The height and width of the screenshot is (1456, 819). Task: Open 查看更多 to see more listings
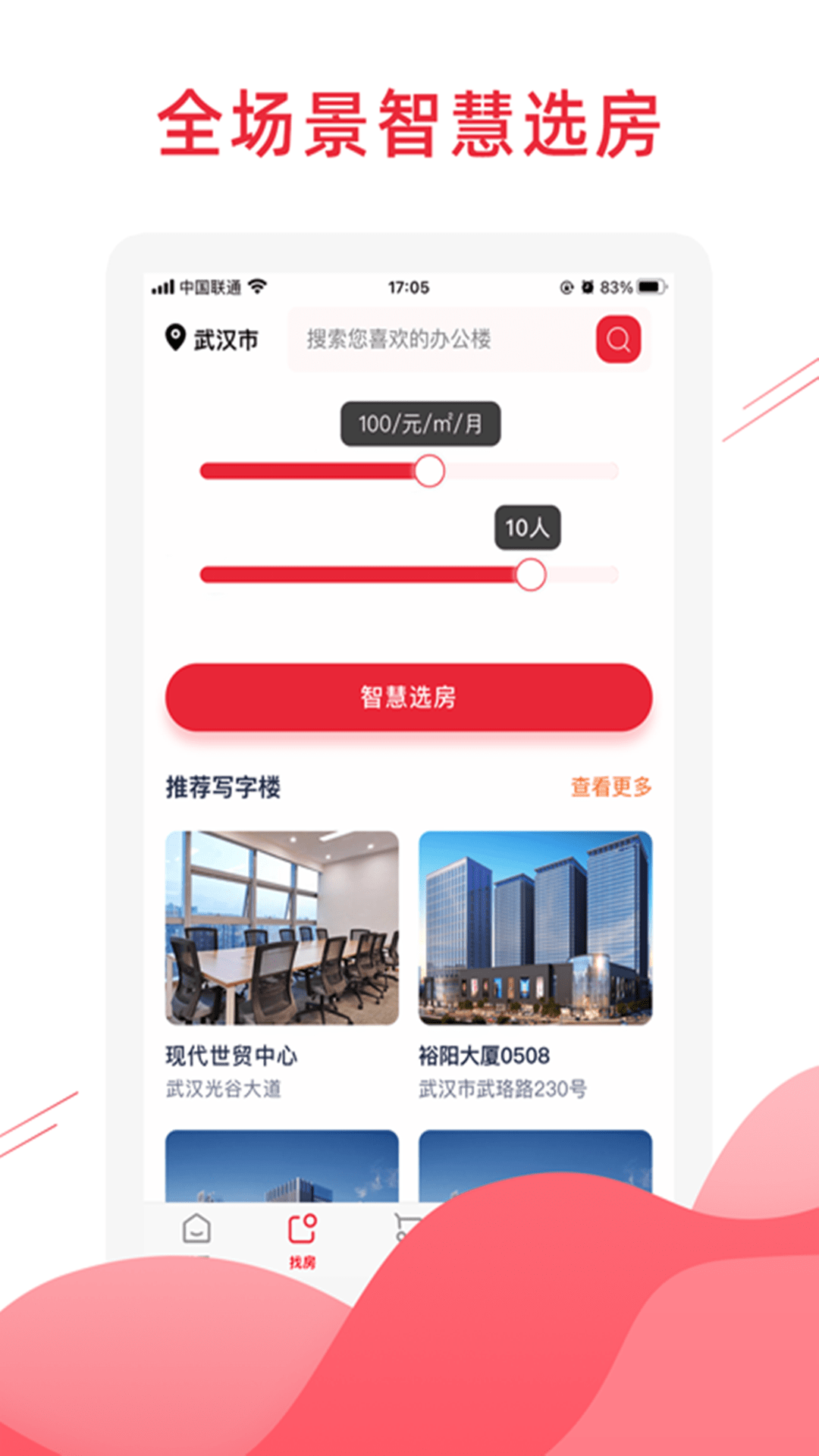[611, 789]
